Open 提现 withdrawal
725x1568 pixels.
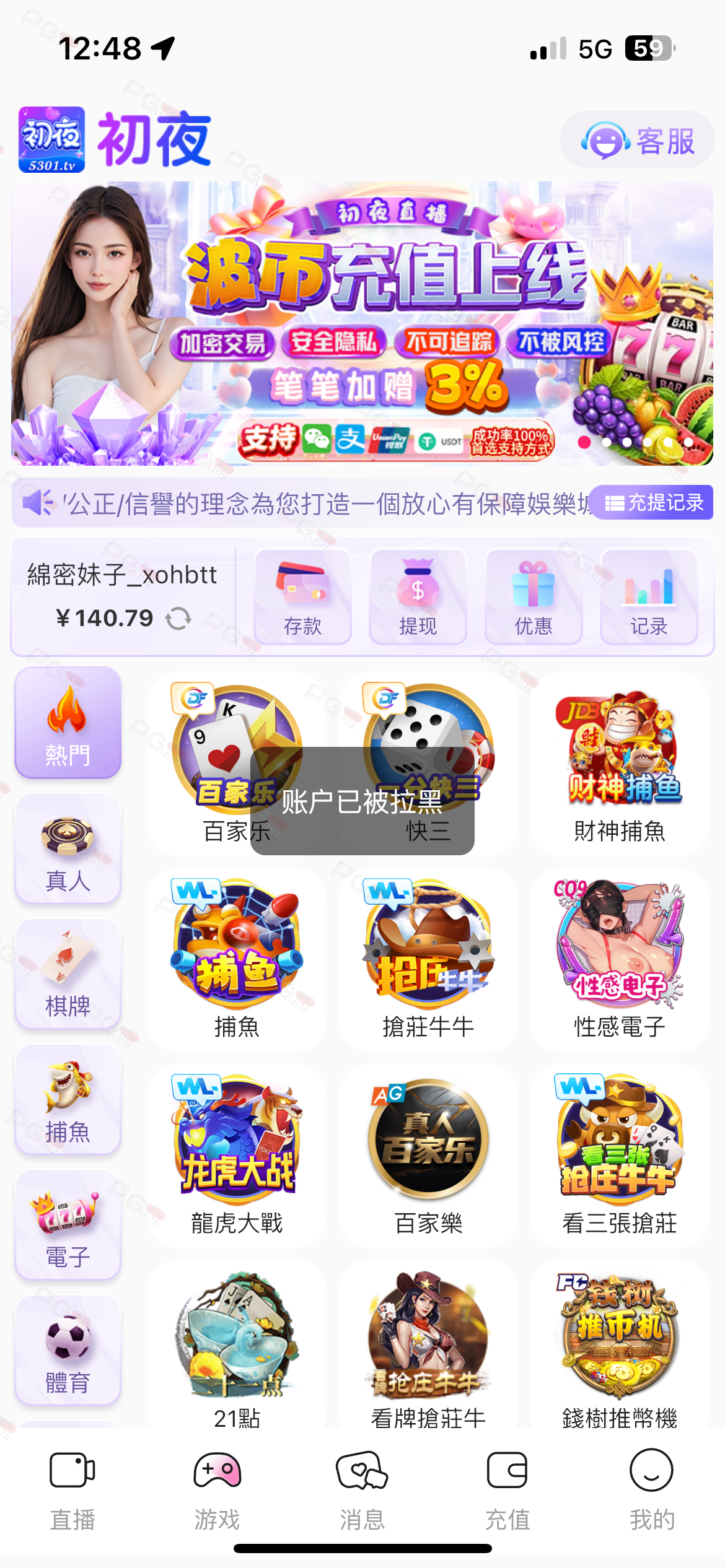(x=418, y=597)
